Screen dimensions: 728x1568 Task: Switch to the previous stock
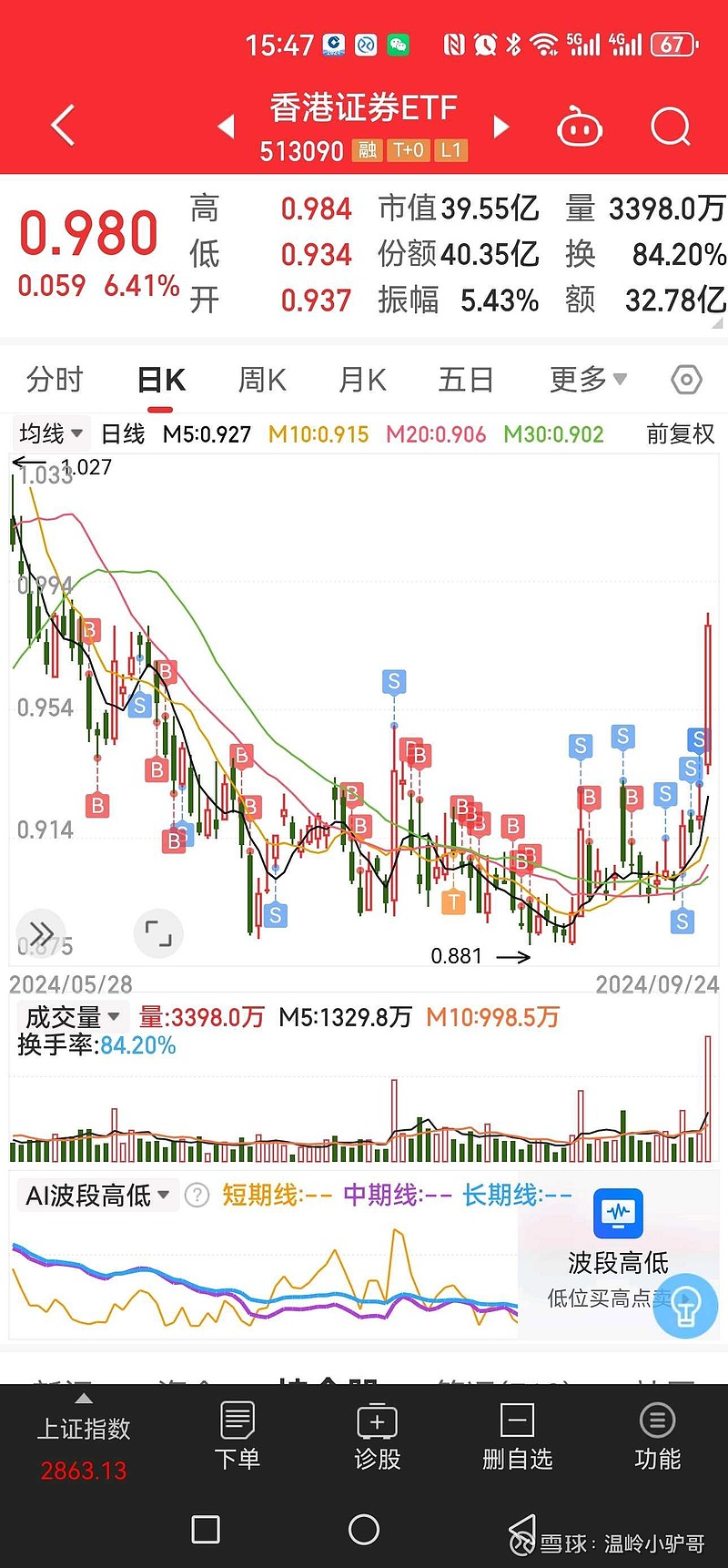[x=227, y=127]
